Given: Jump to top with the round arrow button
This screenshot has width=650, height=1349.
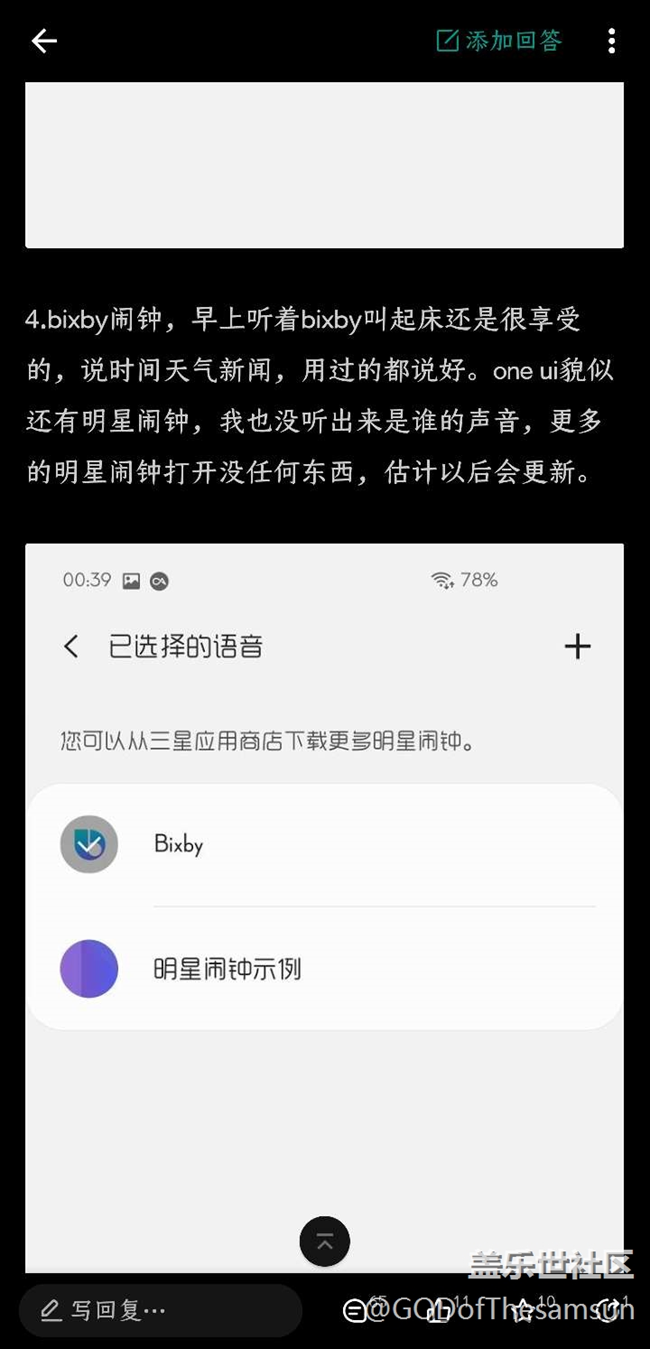Looking at the screenshot, I should pos(325,1242).
